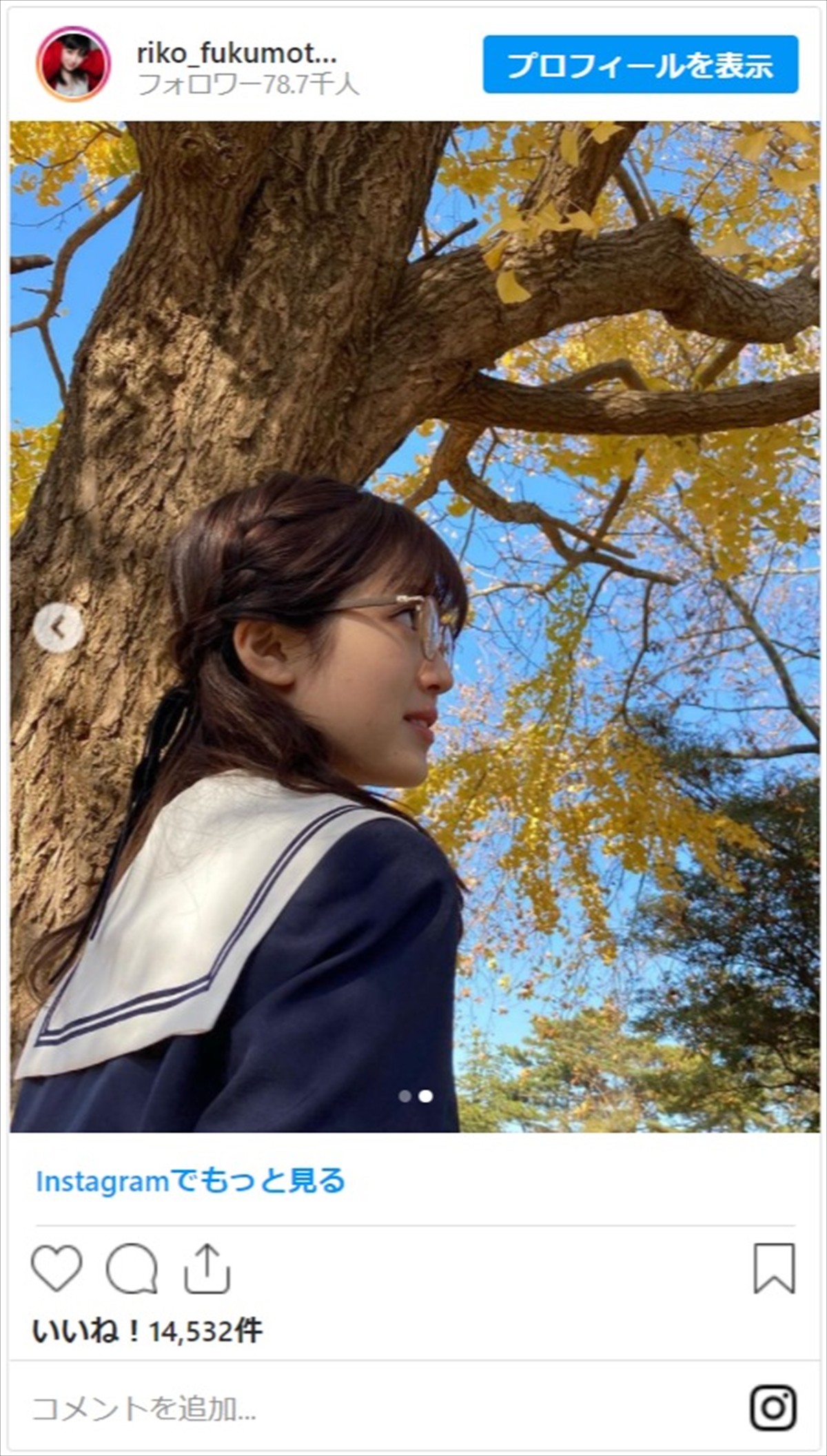Tap プロフィールを表示 button
827x1456 pixels.
click(640, 65)
